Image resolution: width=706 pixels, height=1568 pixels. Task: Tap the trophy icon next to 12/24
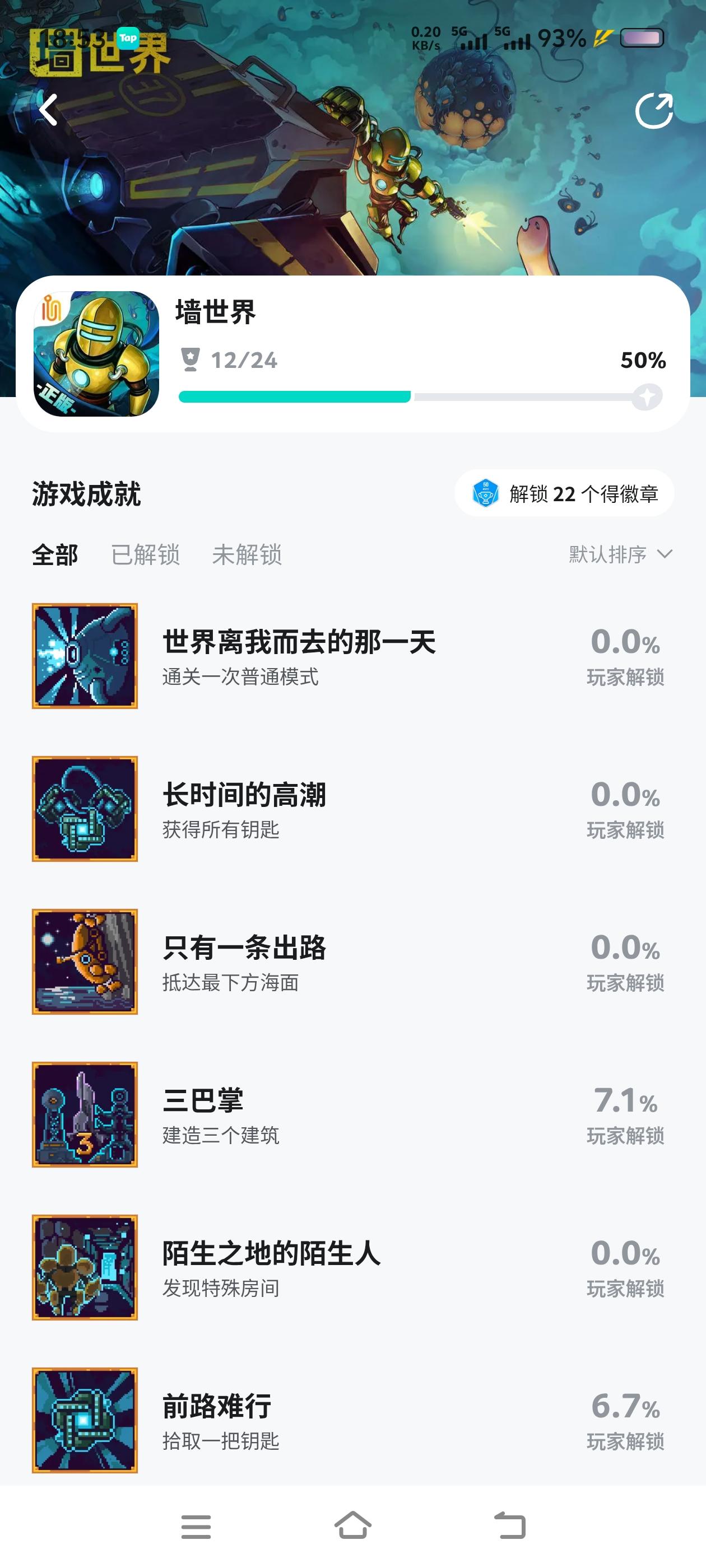[191, 359]
